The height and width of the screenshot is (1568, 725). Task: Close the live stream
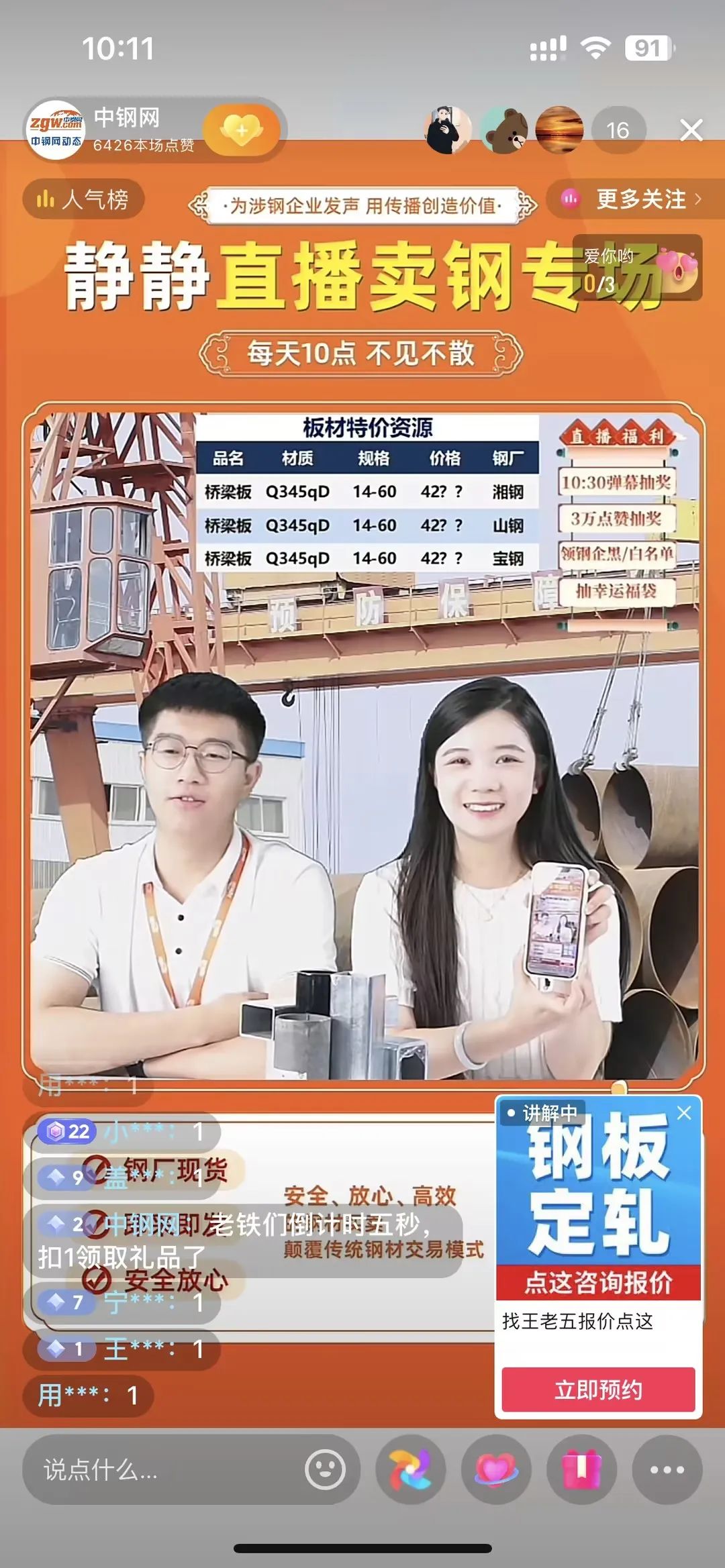pyautogui.click(x=691, y=130)
